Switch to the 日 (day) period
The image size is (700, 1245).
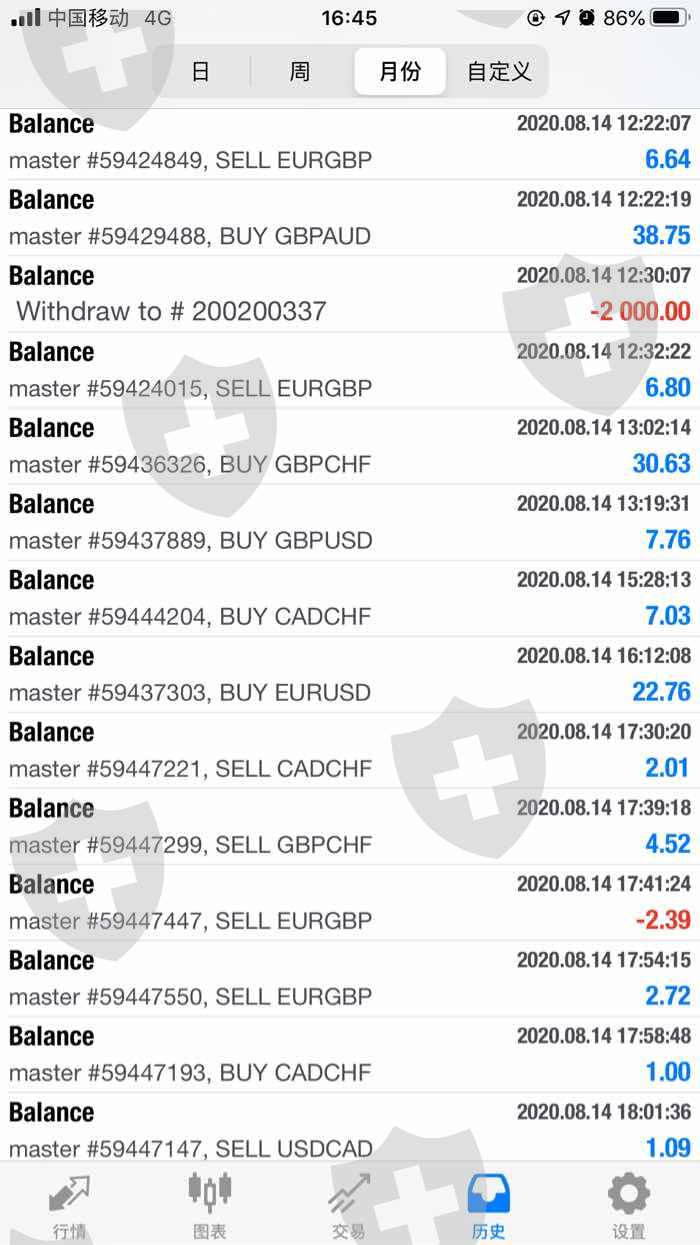point(201,72)
